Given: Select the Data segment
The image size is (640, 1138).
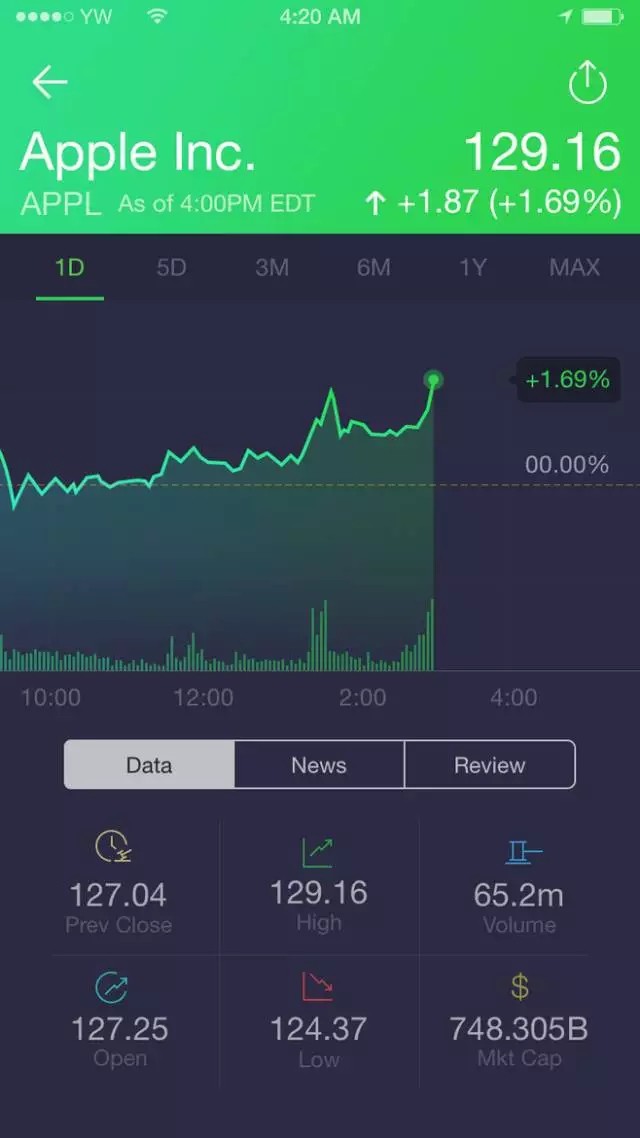Looking at the screenshot, I should [149, 765].
